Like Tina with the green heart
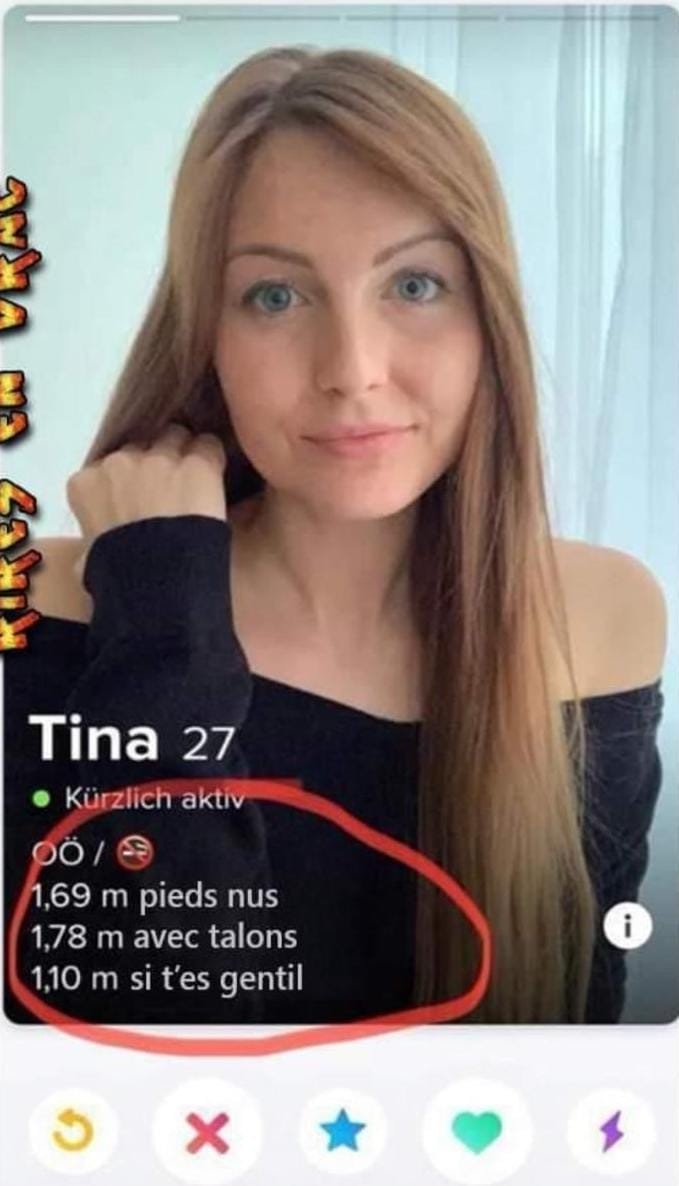Viewport: 679px width, 1186px height. [475, 1131]
